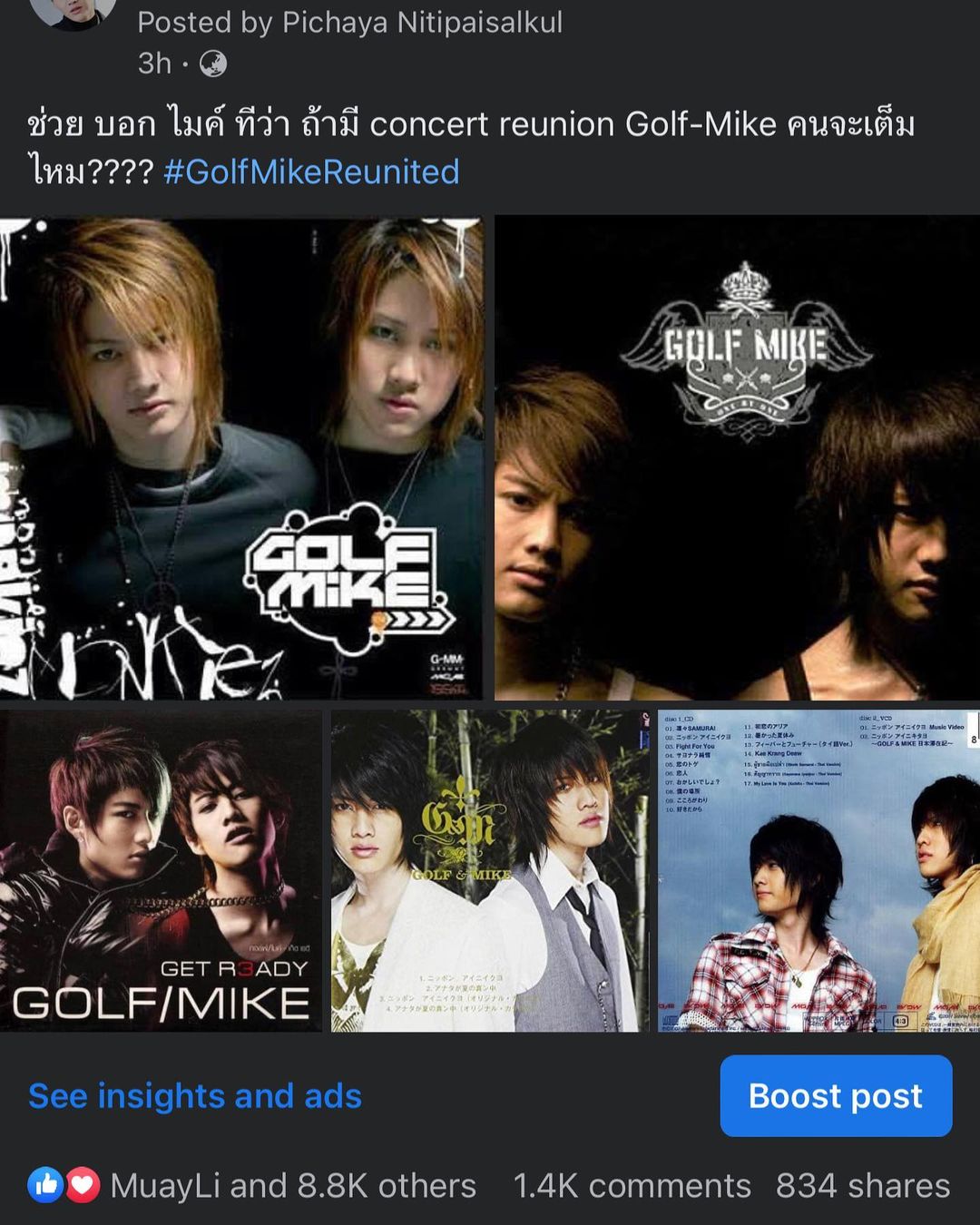Open the #GolfMikeReunited hashtag
This screenshot has width=980, height=1225.
(x=311, y=171)
